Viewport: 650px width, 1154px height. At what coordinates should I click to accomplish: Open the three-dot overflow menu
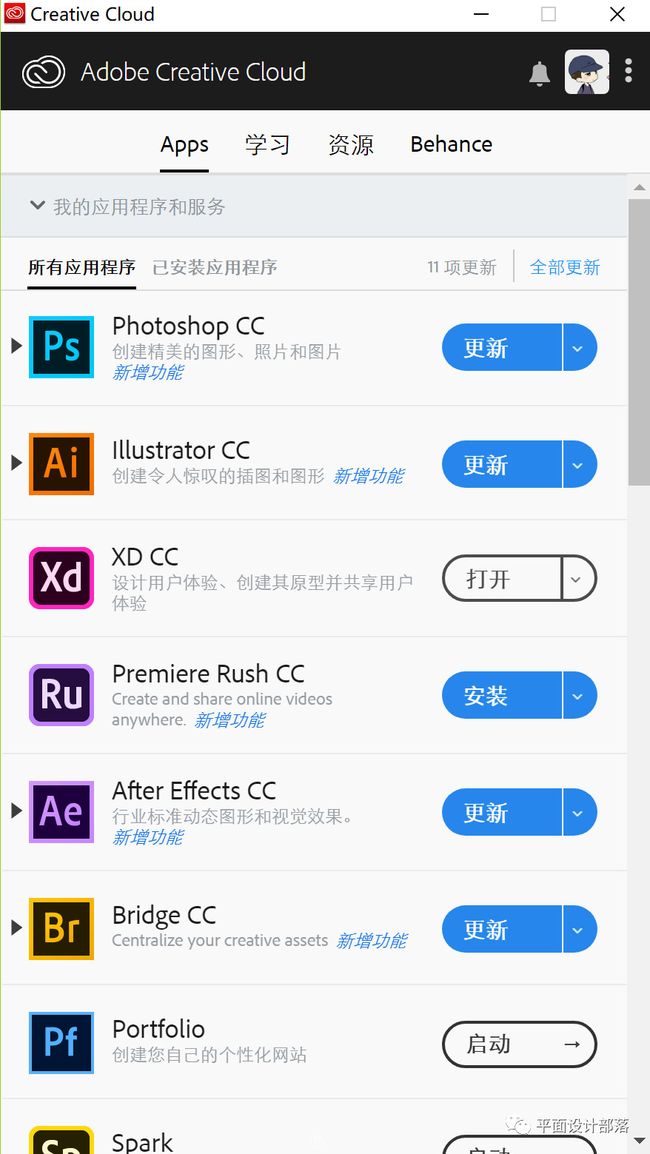click(x=628, y=71)
